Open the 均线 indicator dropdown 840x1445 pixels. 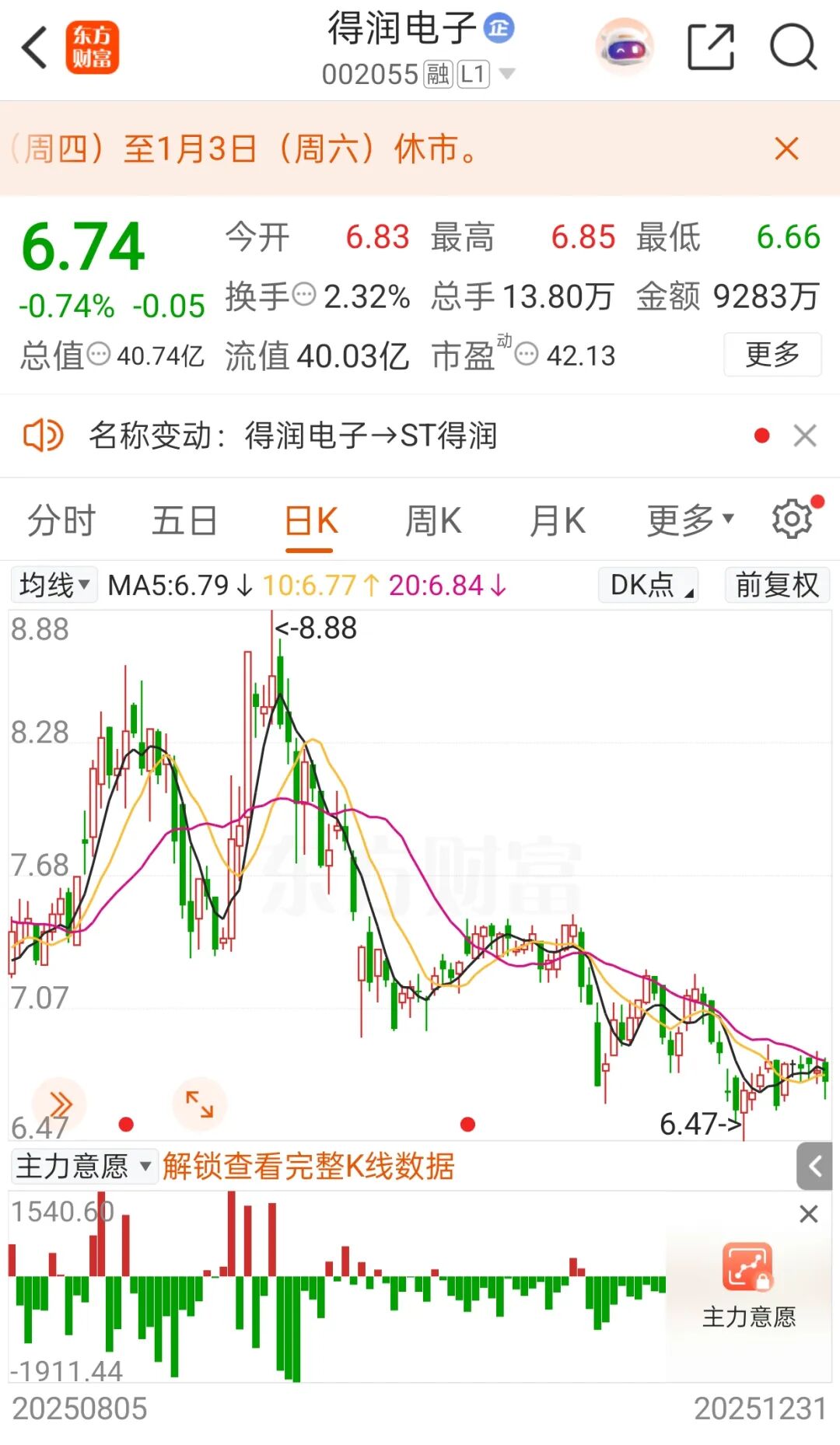click(54, 585)
